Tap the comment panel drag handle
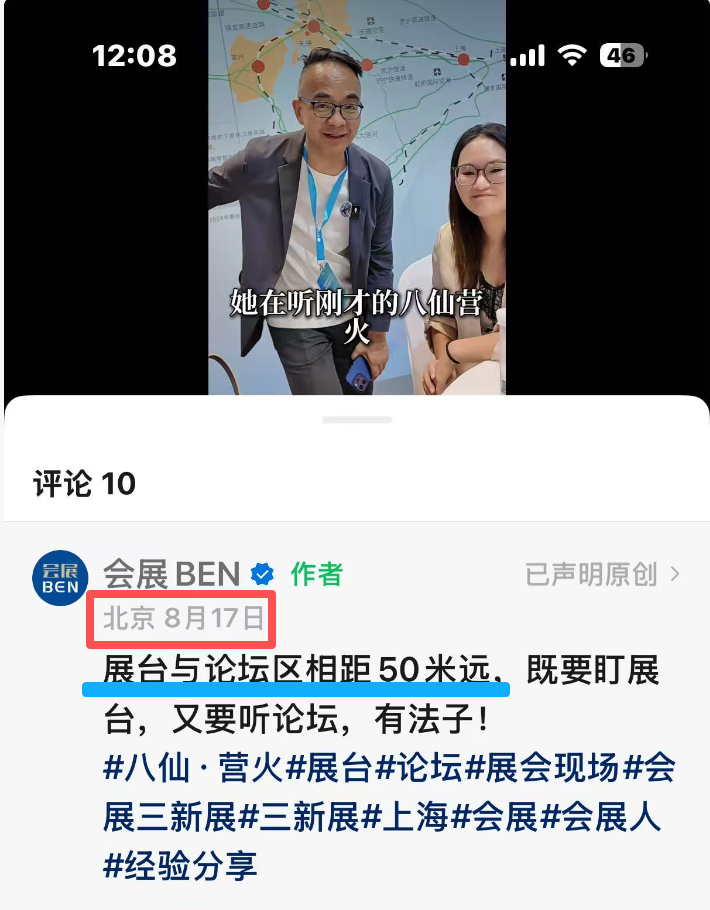 (356, 420)
